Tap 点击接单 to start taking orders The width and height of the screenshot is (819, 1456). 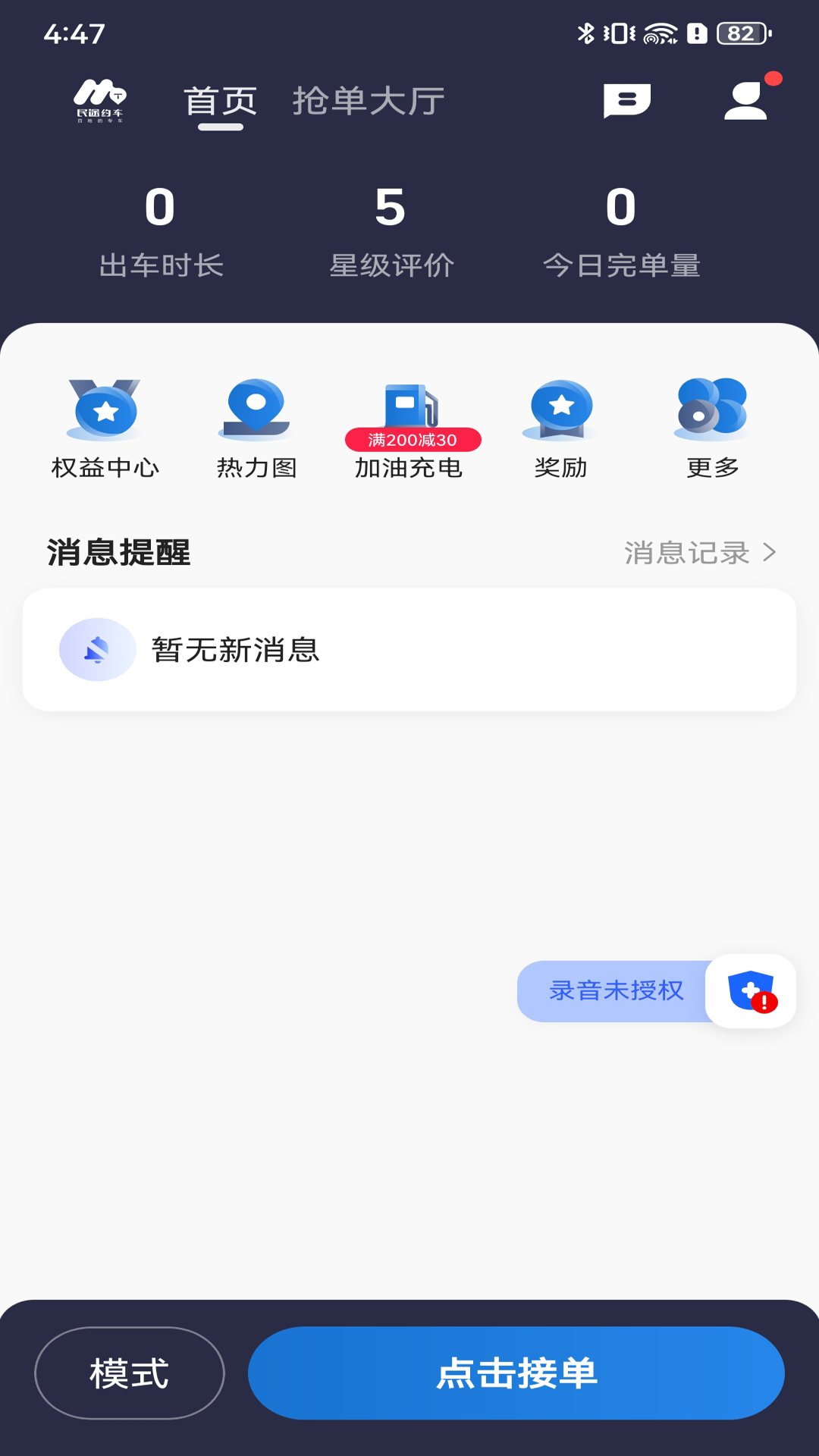point(516,1373)
